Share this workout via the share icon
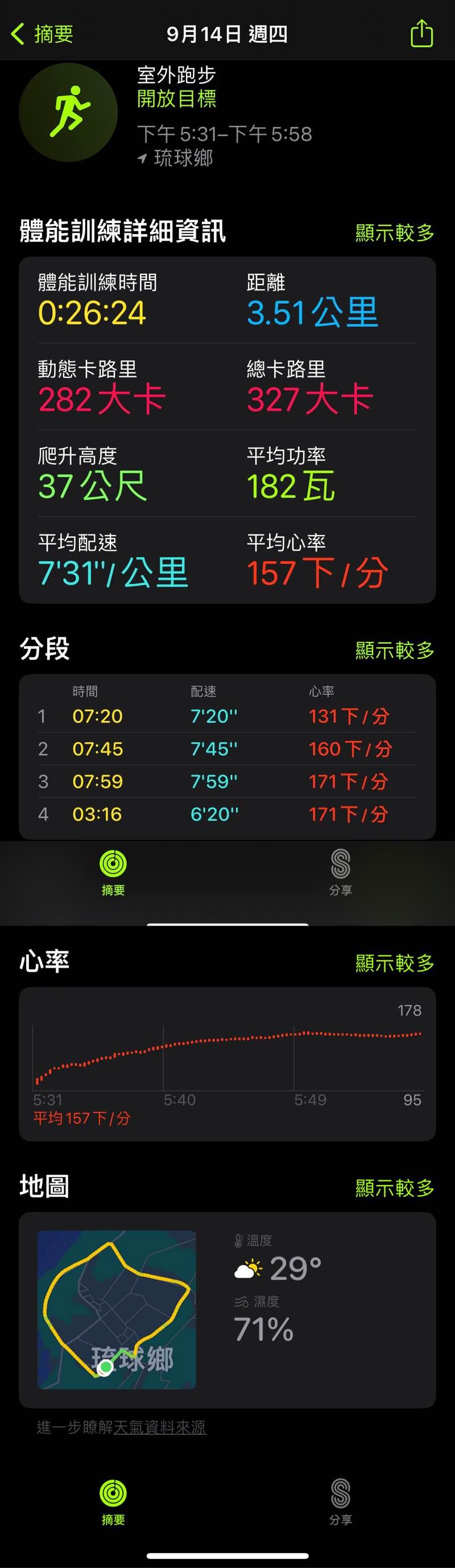455x1568 pixels. 421,34
